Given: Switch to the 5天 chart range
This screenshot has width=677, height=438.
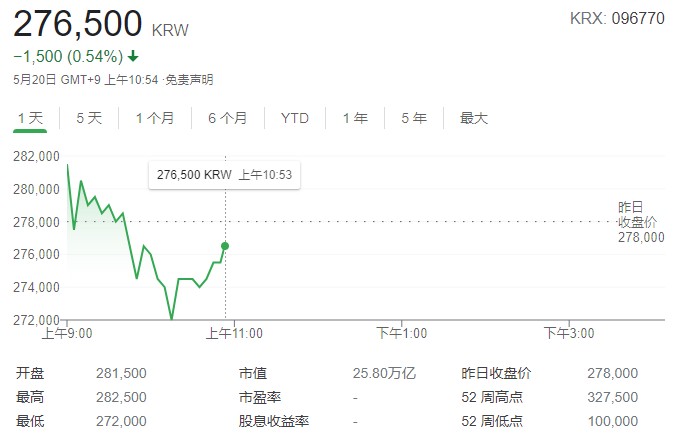Looking at the screenshot, I should (x=89, y=118).
